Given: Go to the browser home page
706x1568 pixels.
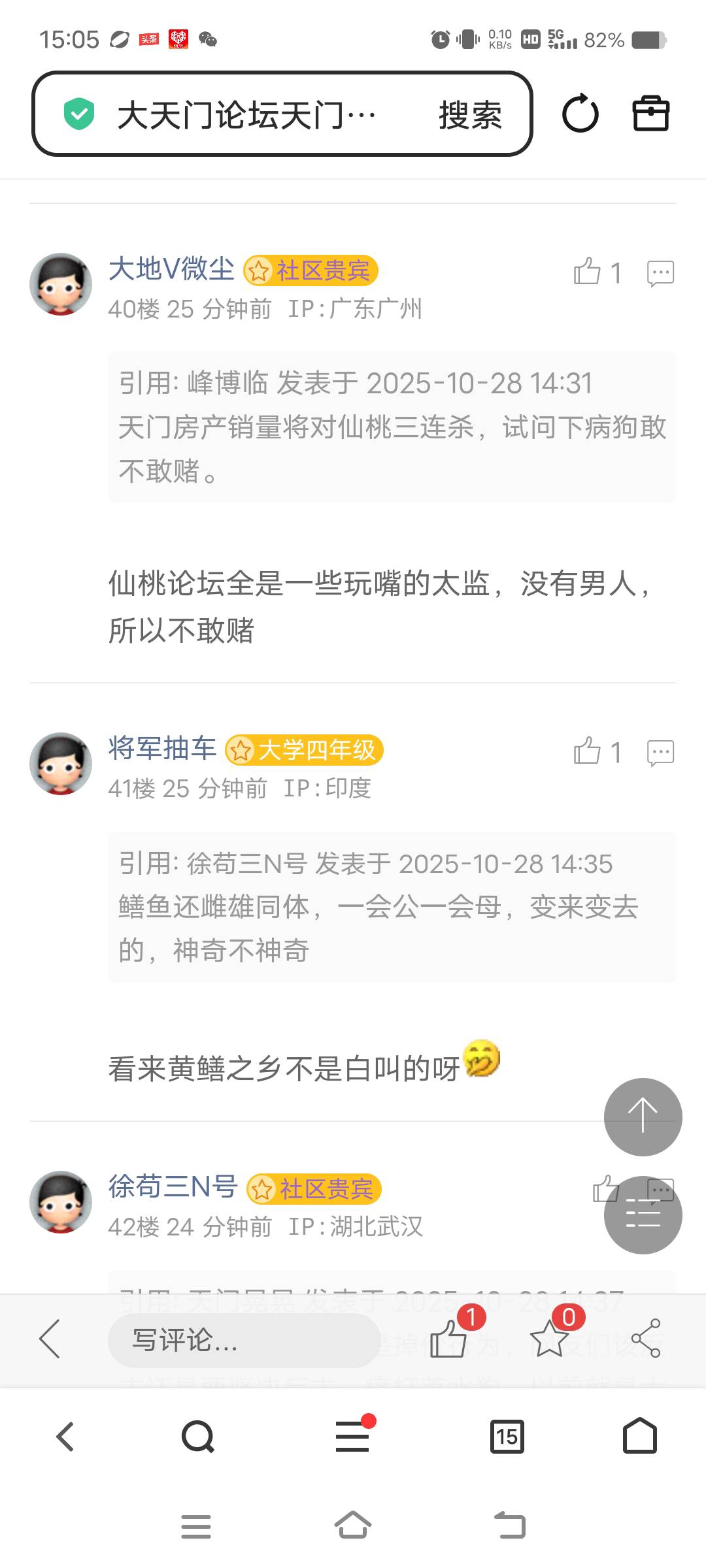Looking at the screenshot, I should pyautogui.click(x=639, y=1436).
